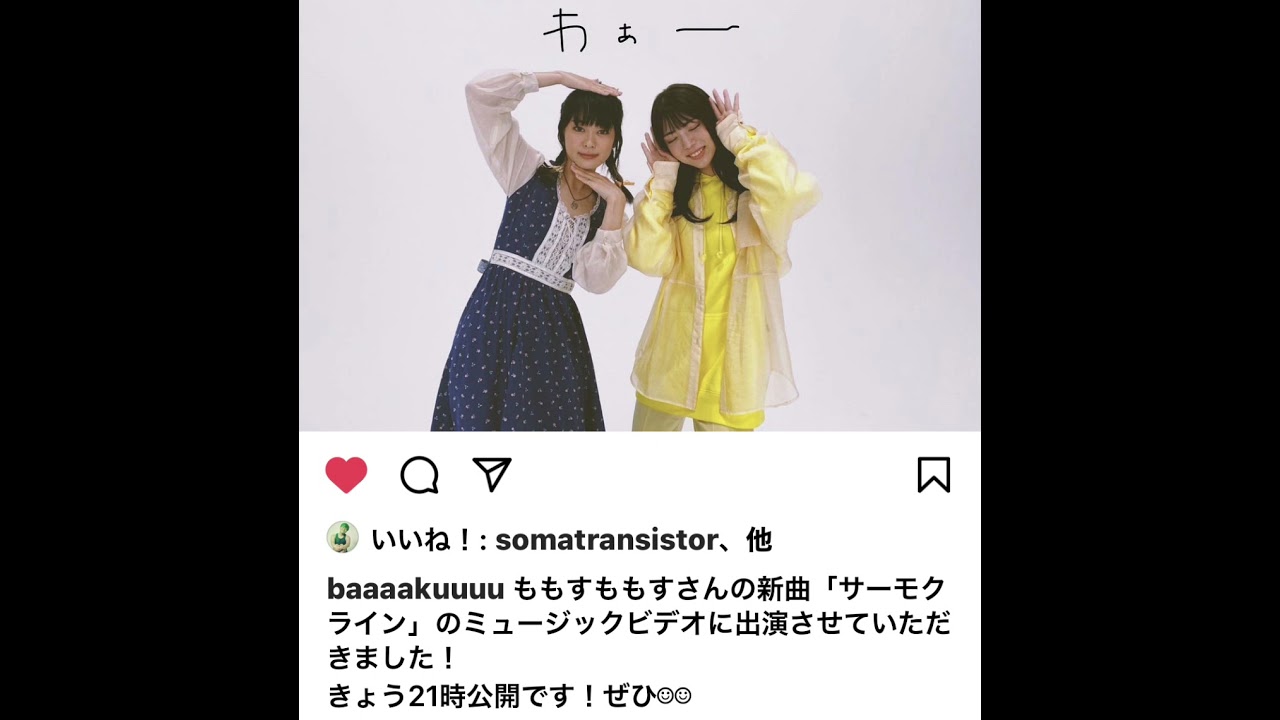Unlike the post via the red heart
This screenshot has height=720, width=1280.
point(346,475)
